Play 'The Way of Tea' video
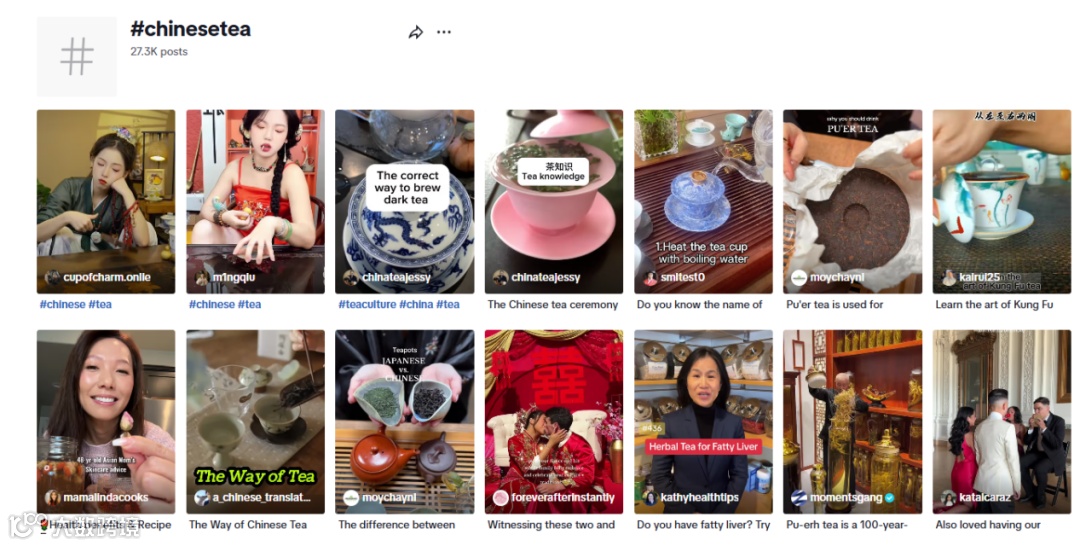Screen dimensions: 1080x546 coord(255,420)
